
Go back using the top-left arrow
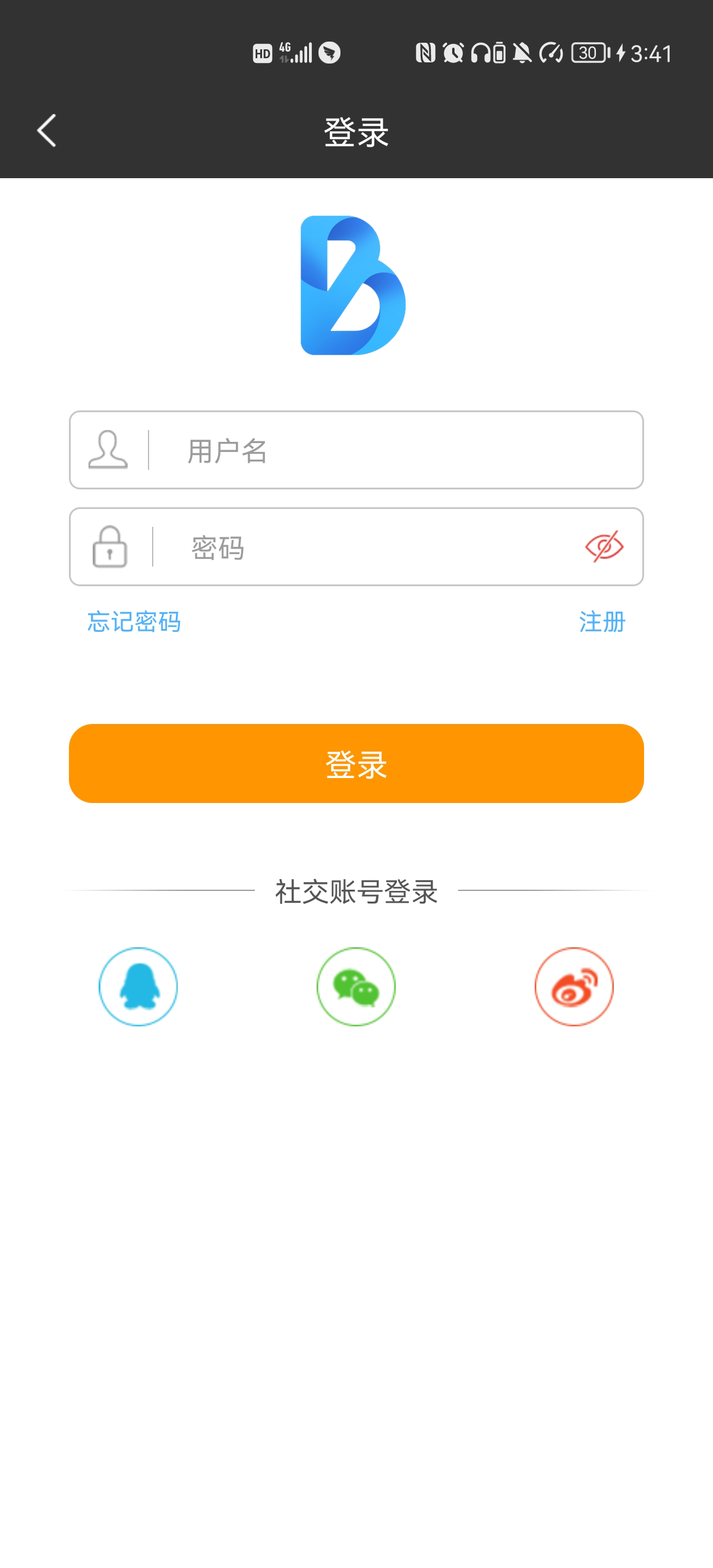click(x=46, y=130)
